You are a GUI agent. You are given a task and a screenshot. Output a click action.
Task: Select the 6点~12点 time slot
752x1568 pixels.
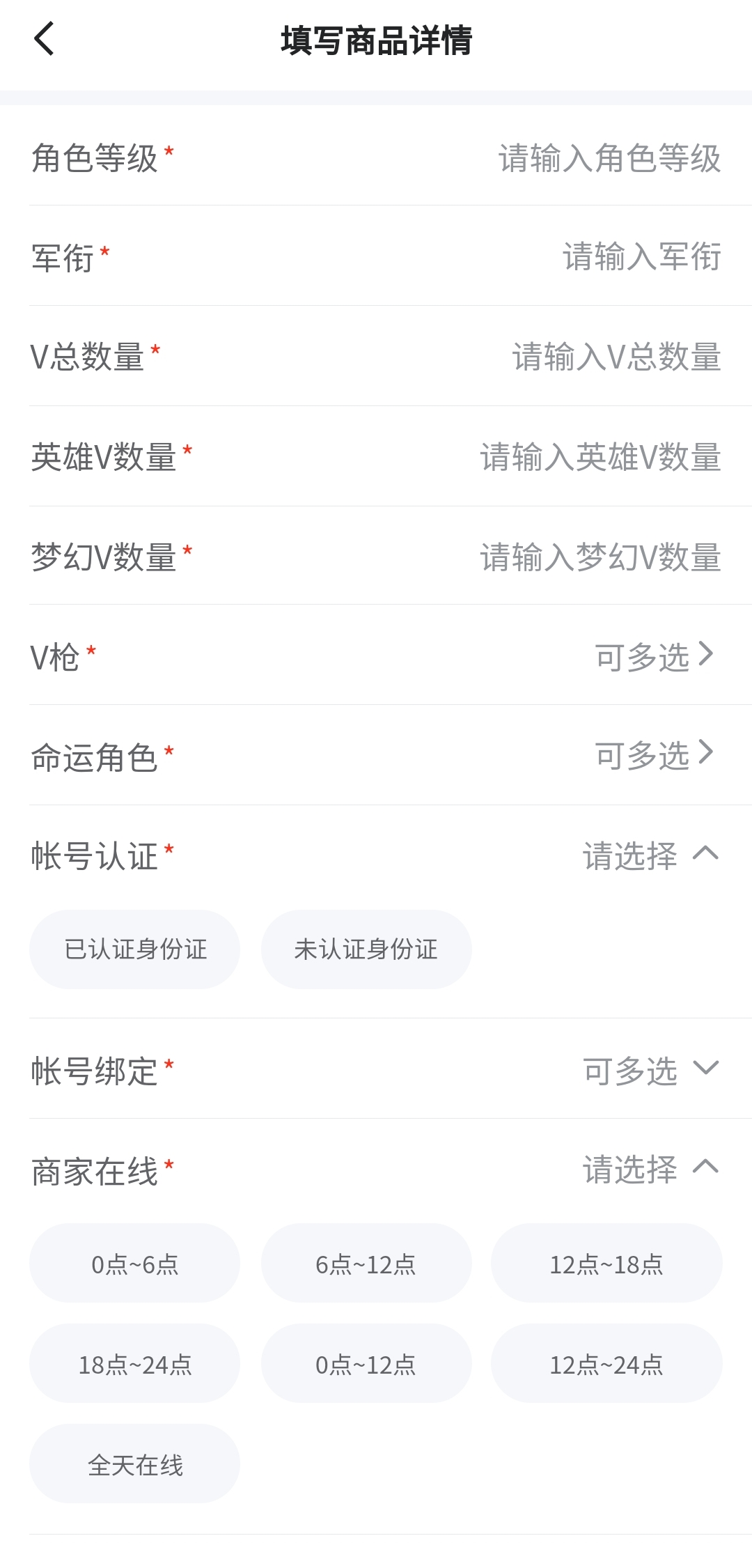366,1264
